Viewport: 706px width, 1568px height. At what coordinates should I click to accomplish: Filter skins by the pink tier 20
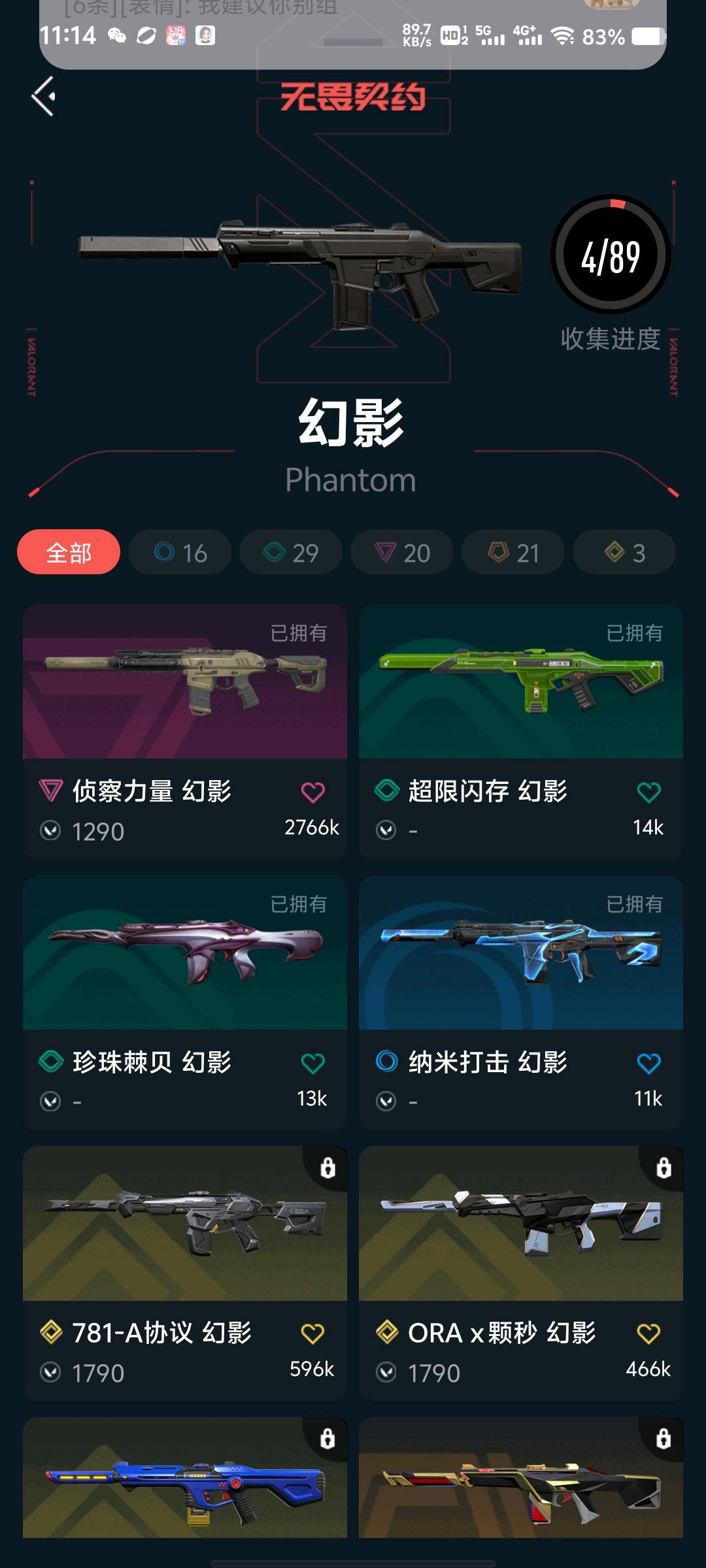point(402,552)
